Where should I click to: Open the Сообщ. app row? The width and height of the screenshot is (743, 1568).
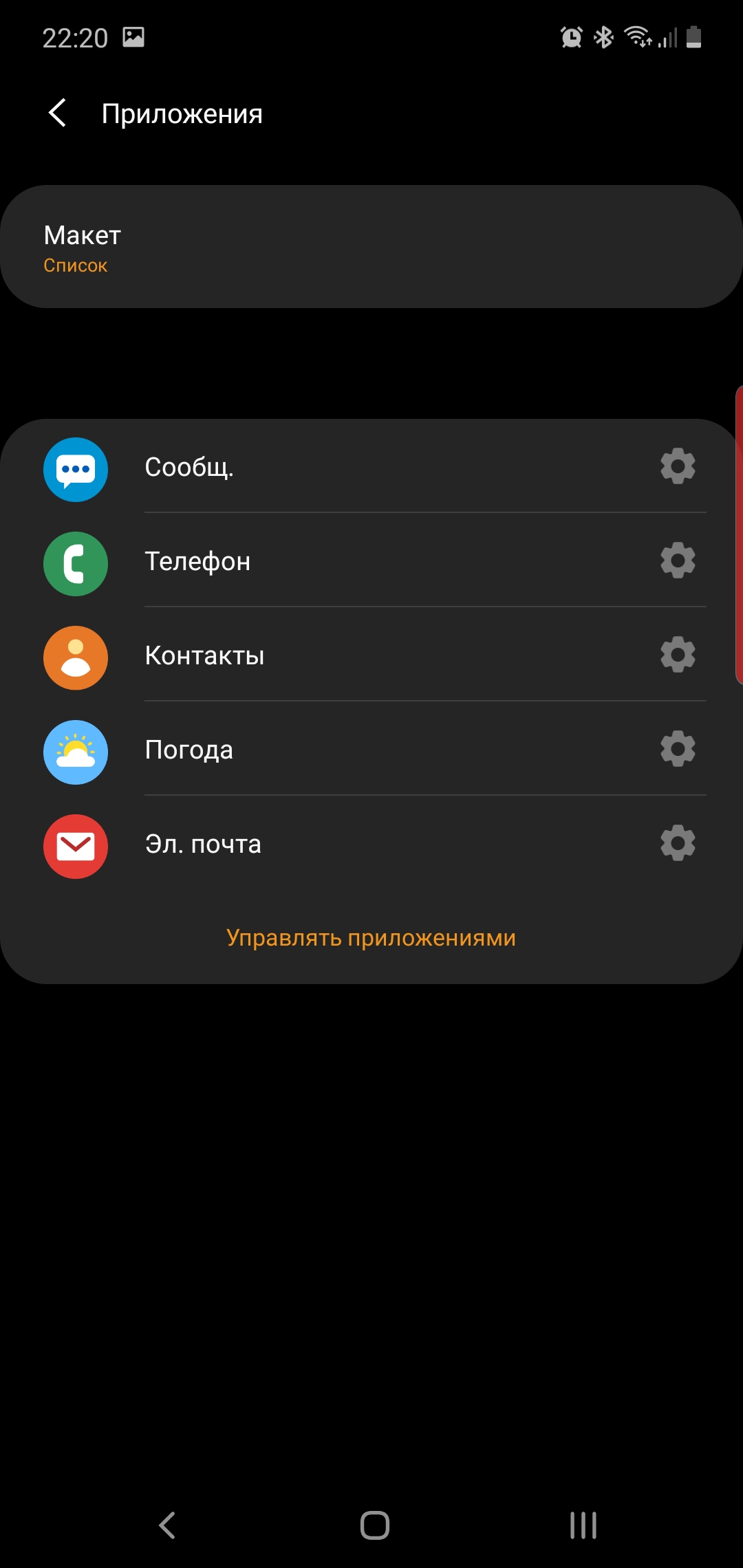344,468
